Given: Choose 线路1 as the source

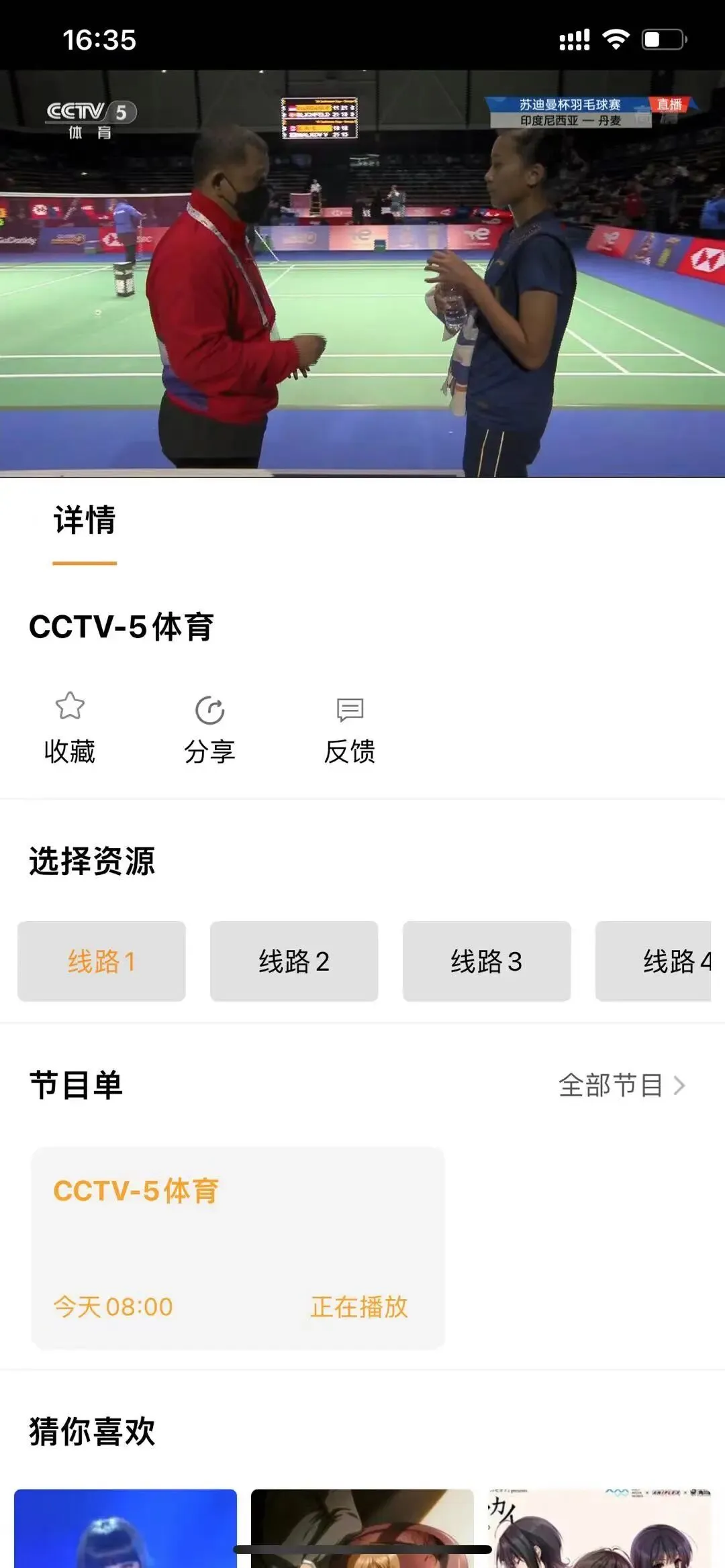Looking at the screenshot, I should pyautogui.click(x=101, y=961).
